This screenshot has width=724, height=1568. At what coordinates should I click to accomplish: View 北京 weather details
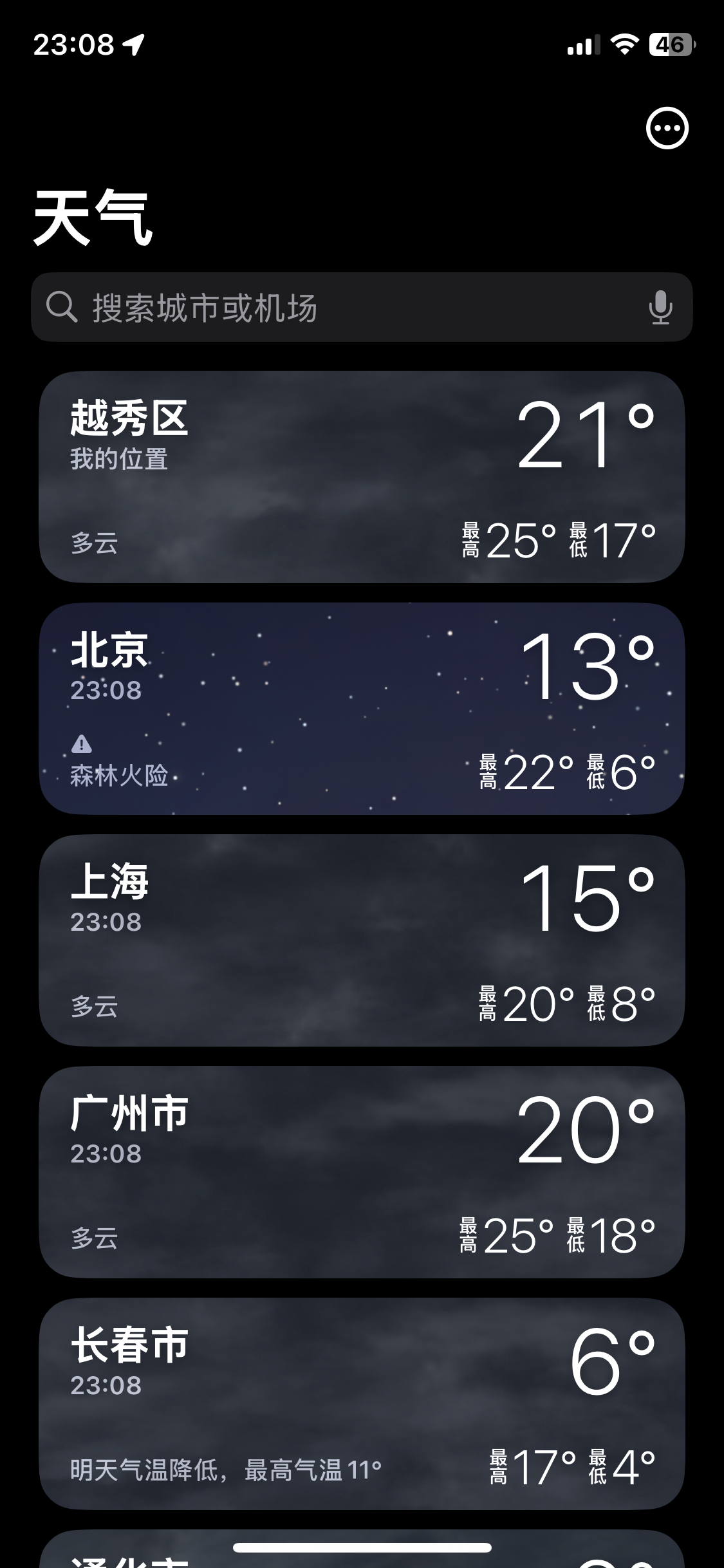(362, 709)
